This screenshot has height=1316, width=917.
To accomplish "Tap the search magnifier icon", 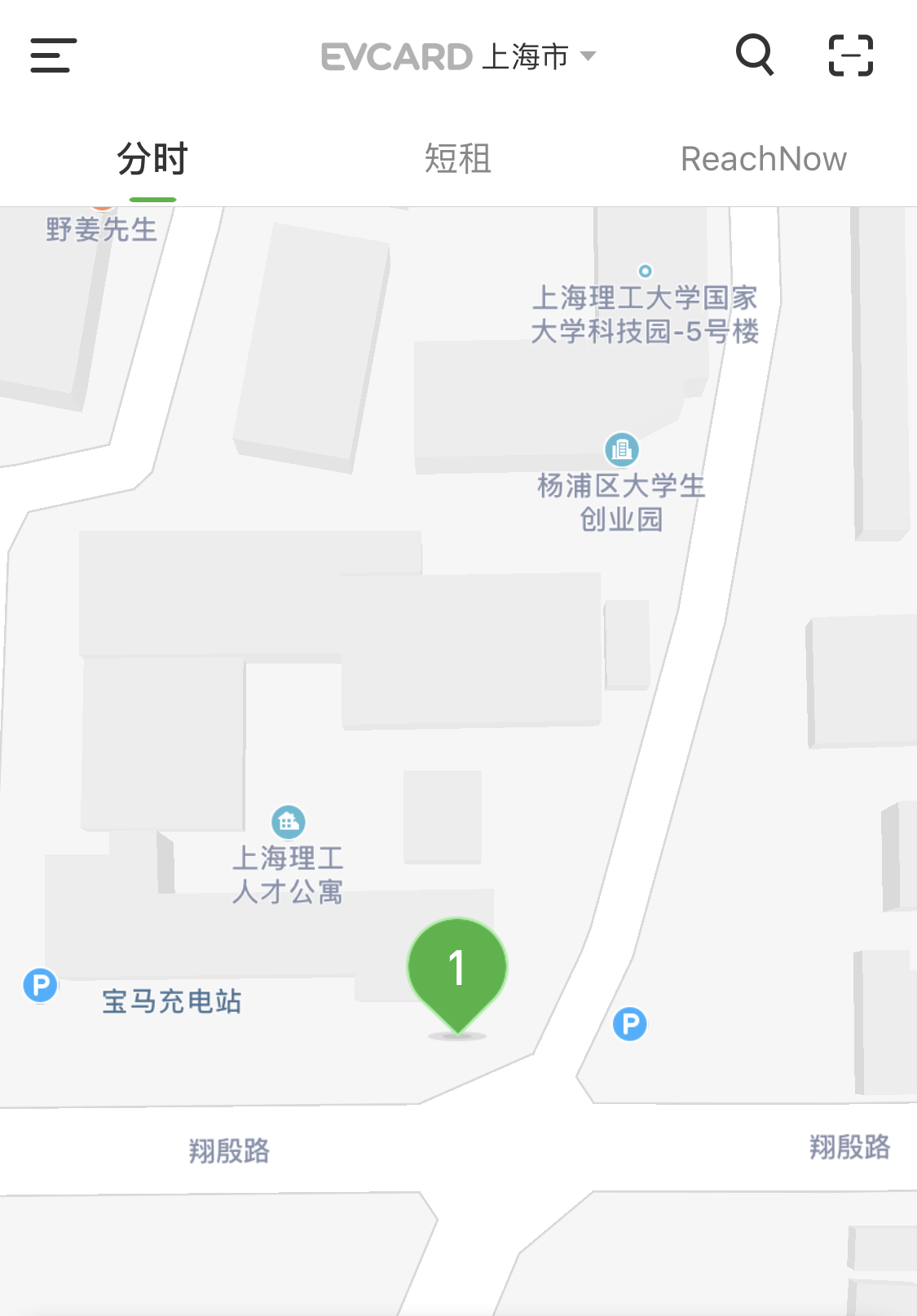I will 755,55.
